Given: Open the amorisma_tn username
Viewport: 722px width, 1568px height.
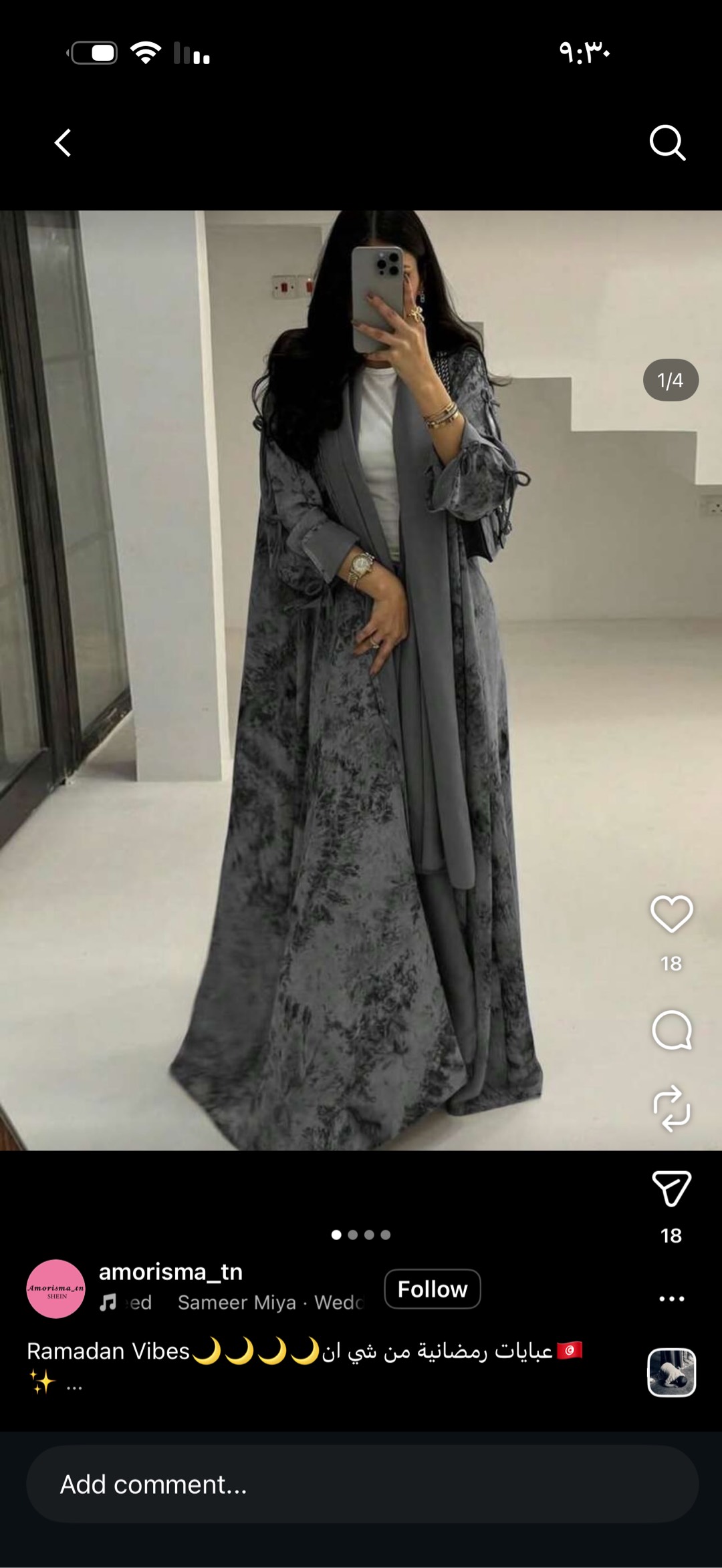Looking at the screenshot, I should (170, 1271).
